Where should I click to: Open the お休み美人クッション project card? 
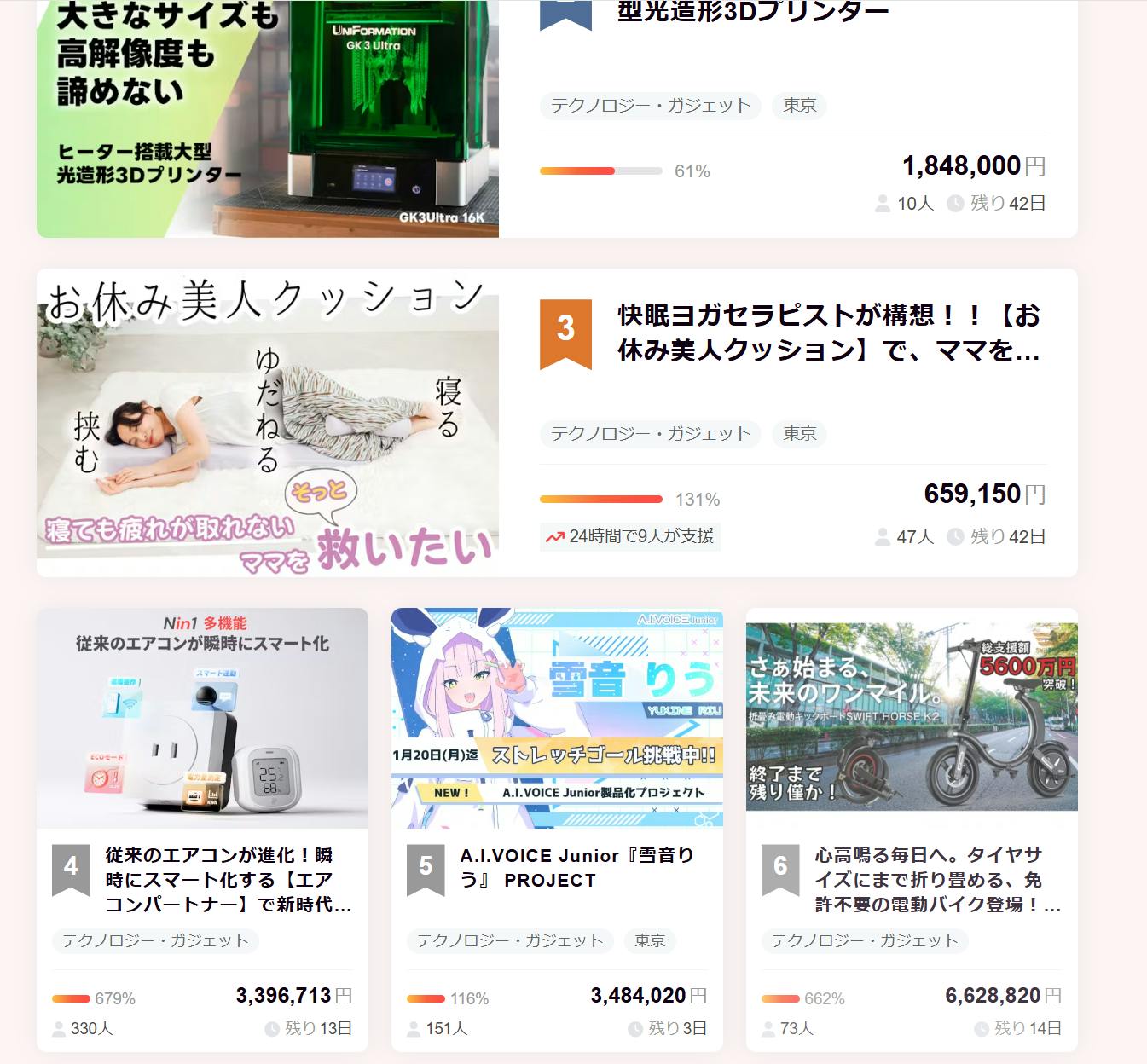click(x=827, y=332)
